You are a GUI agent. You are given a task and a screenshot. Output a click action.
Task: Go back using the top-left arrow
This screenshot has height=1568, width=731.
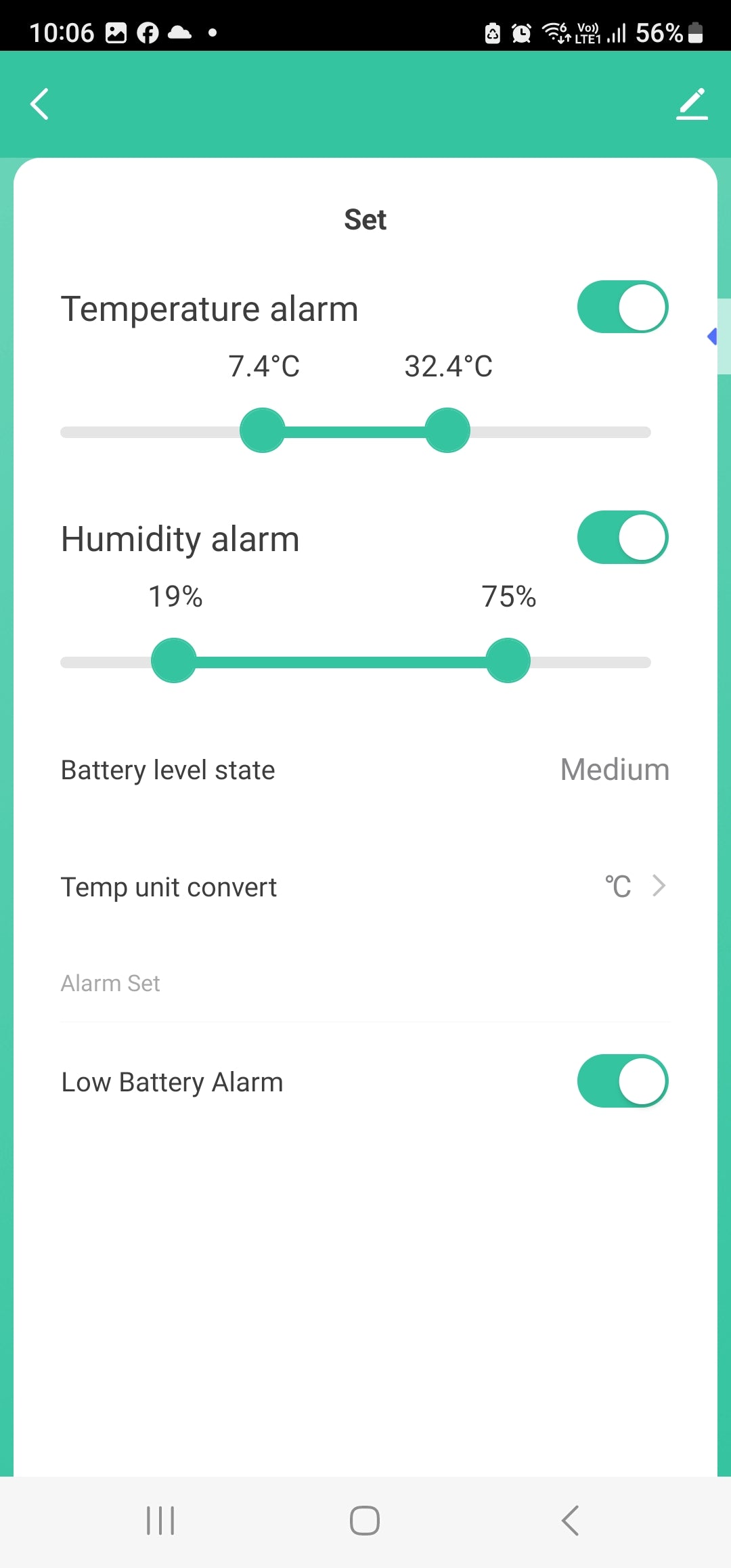[x=40, y=104]
